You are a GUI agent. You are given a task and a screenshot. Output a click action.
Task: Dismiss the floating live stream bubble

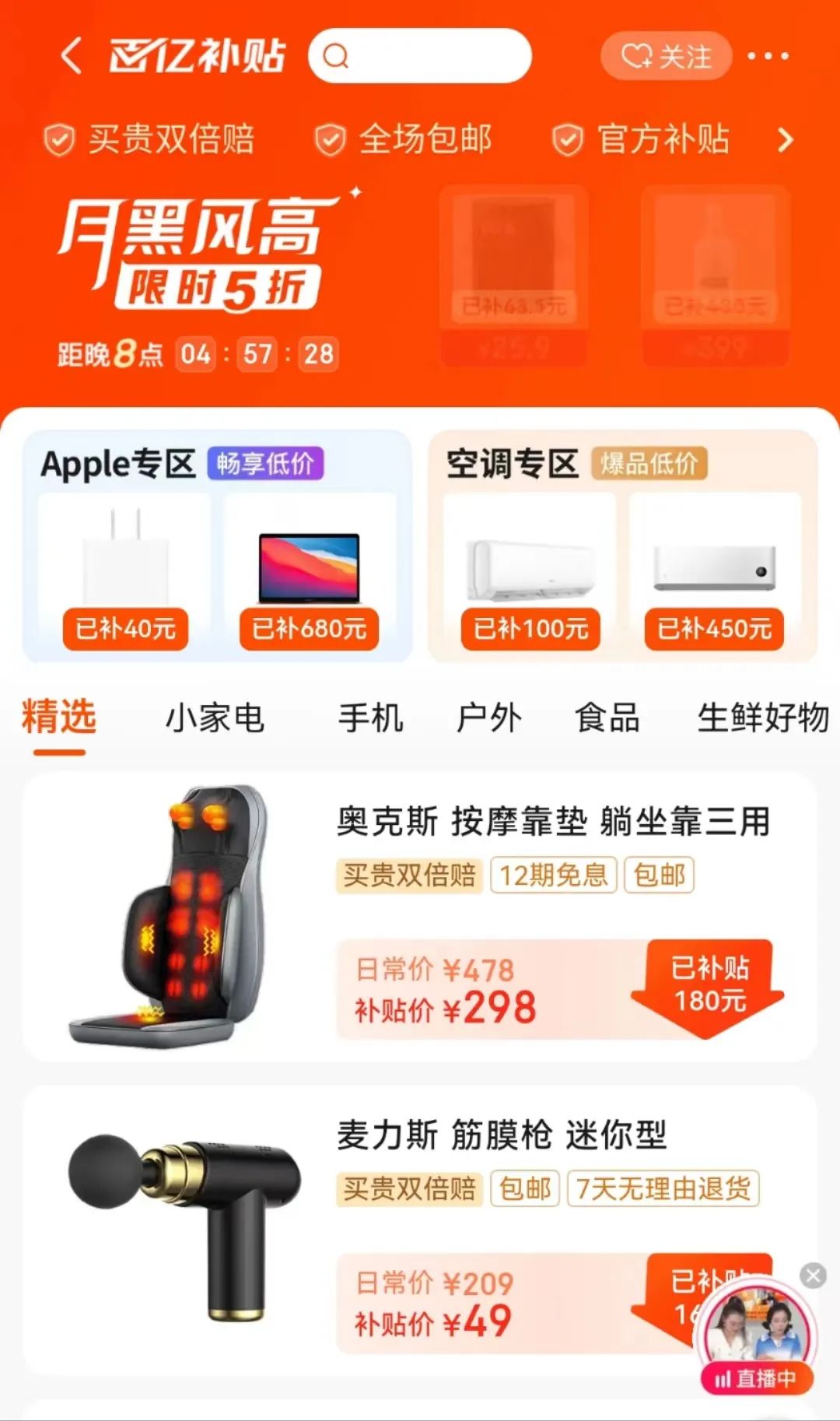(x=814, y=1275)
